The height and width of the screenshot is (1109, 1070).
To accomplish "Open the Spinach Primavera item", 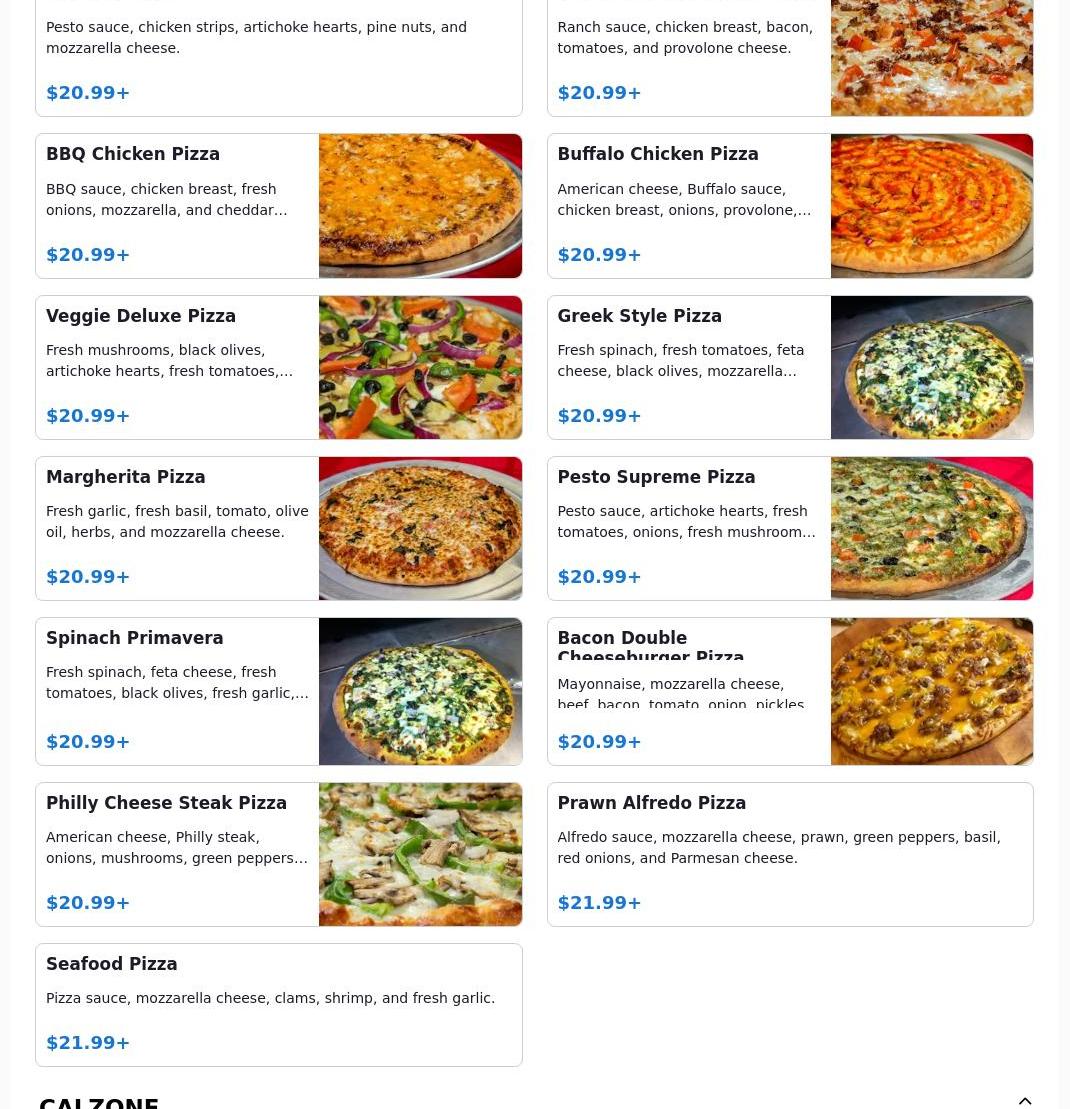I will (x=278, y=691).
